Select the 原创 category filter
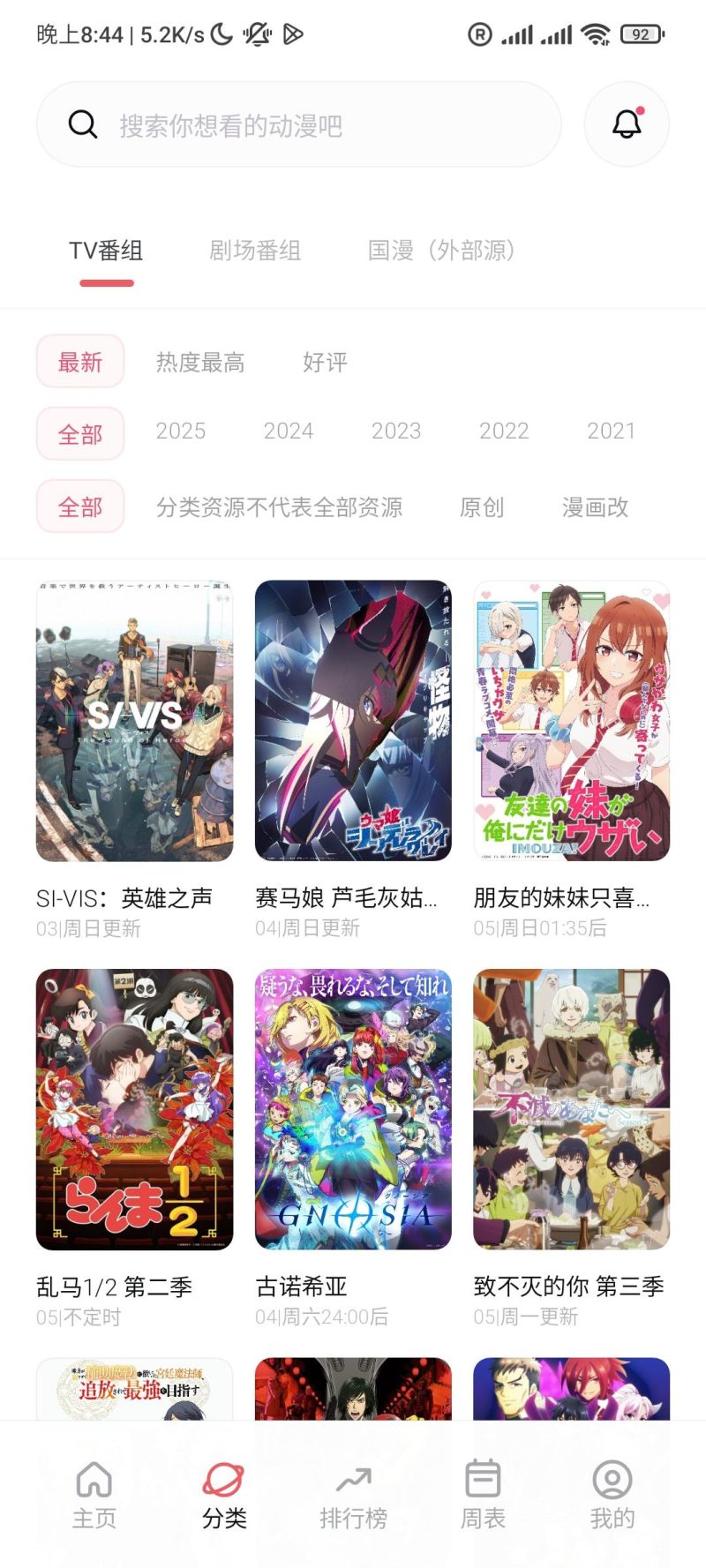Image resolution: width=706 pixels, height=1568 pixels. pyautogui.click(x=482, y=507)
